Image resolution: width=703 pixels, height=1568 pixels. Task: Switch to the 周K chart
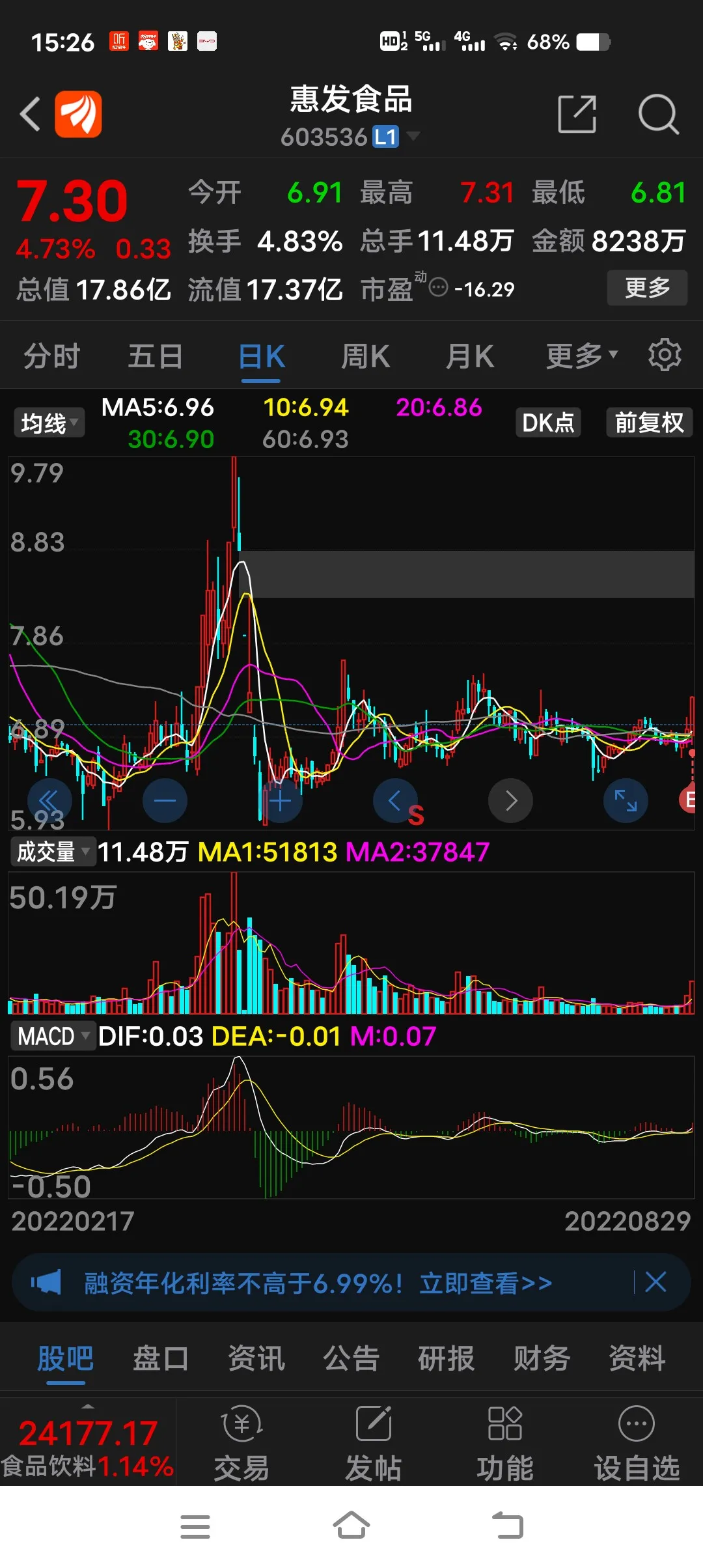[365, 357]
